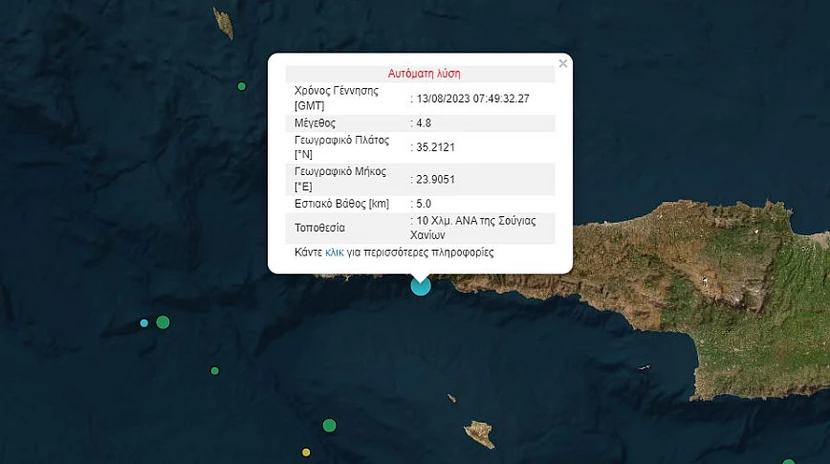This screenshot has height=464, width=830.
Task: Select the large blue epicenter marker
Action: point(421,286)
